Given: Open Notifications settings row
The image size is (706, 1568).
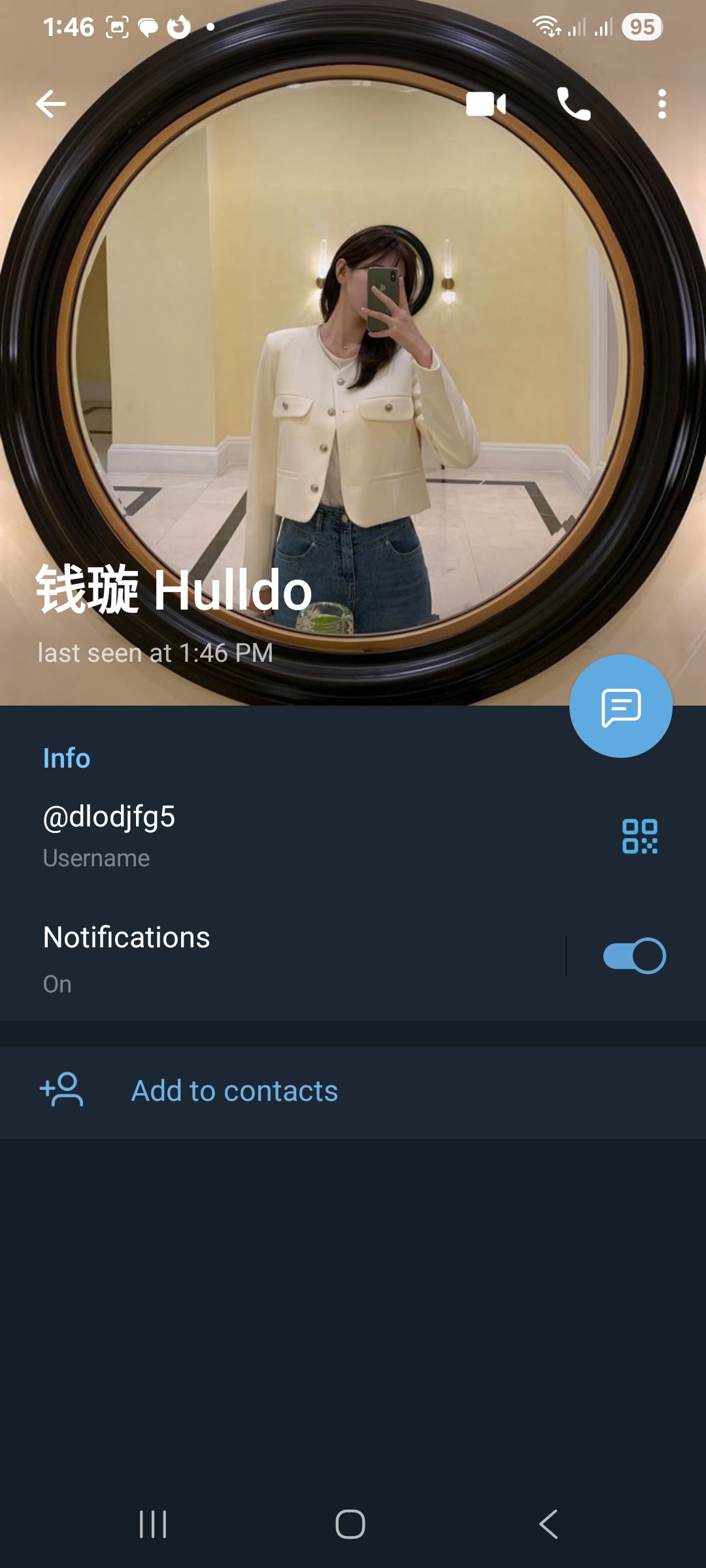Looking at the screenshot, I should point(261,957).
